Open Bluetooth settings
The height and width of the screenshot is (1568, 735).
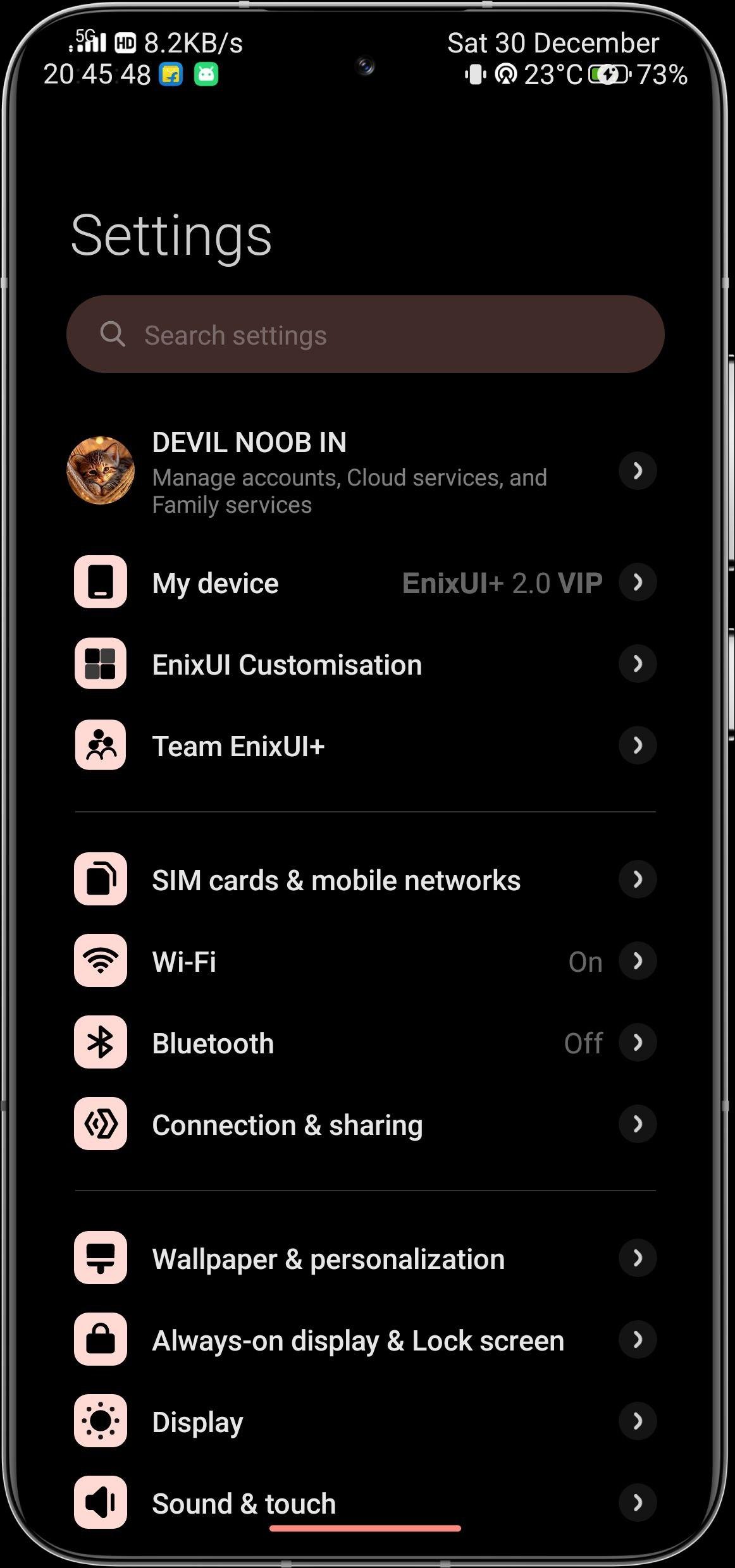[x=365, y=1043]
